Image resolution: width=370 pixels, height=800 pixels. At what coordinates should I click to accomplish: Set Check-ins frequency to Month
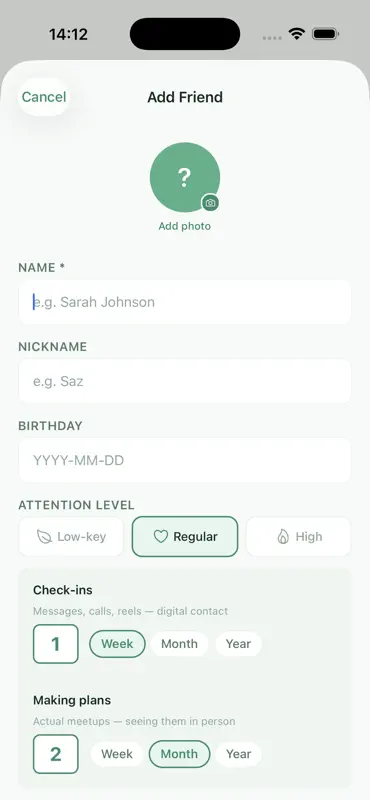[179, 644]
